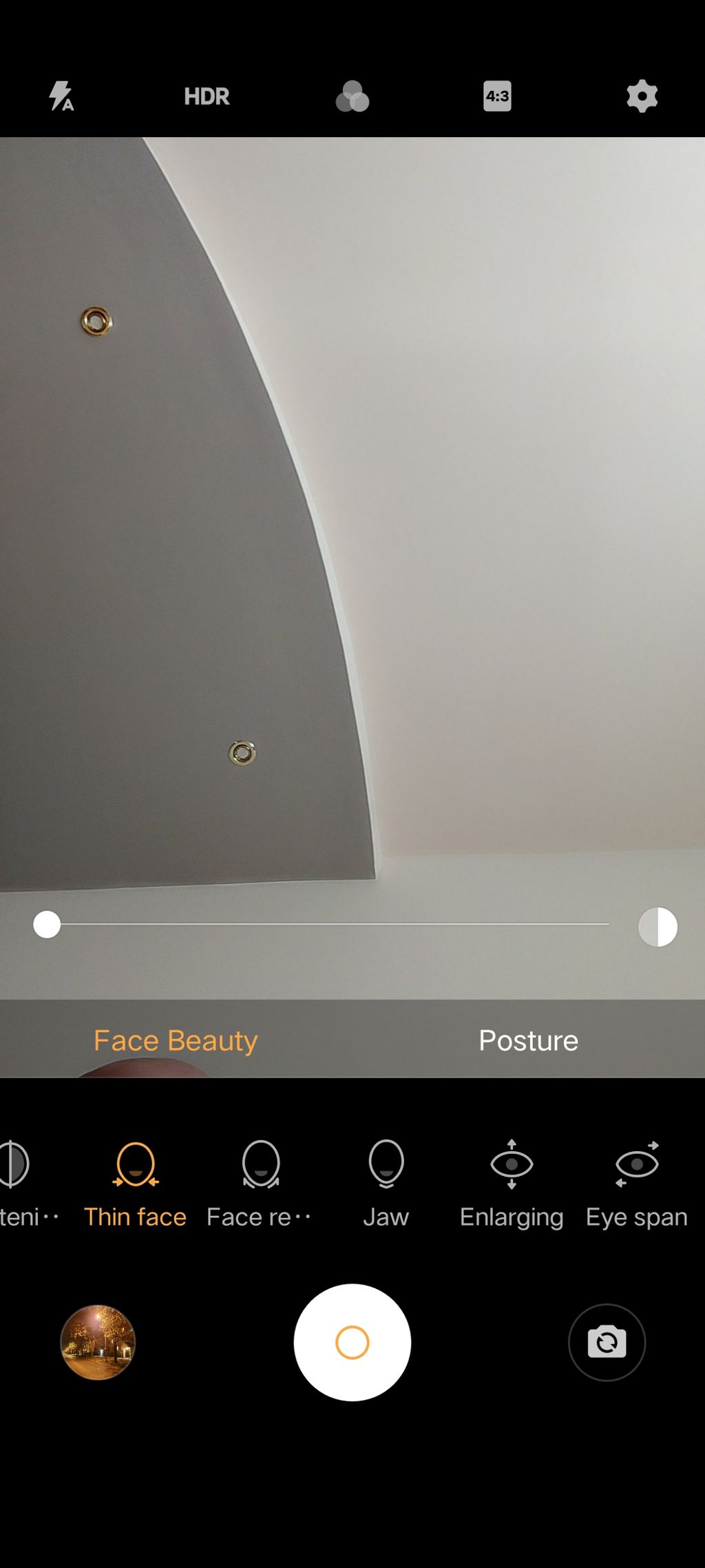Viewport: 705px width, 1568px height.
Task: Choose the Enlarging eyes option
Action: click(x=512, y=1184)
